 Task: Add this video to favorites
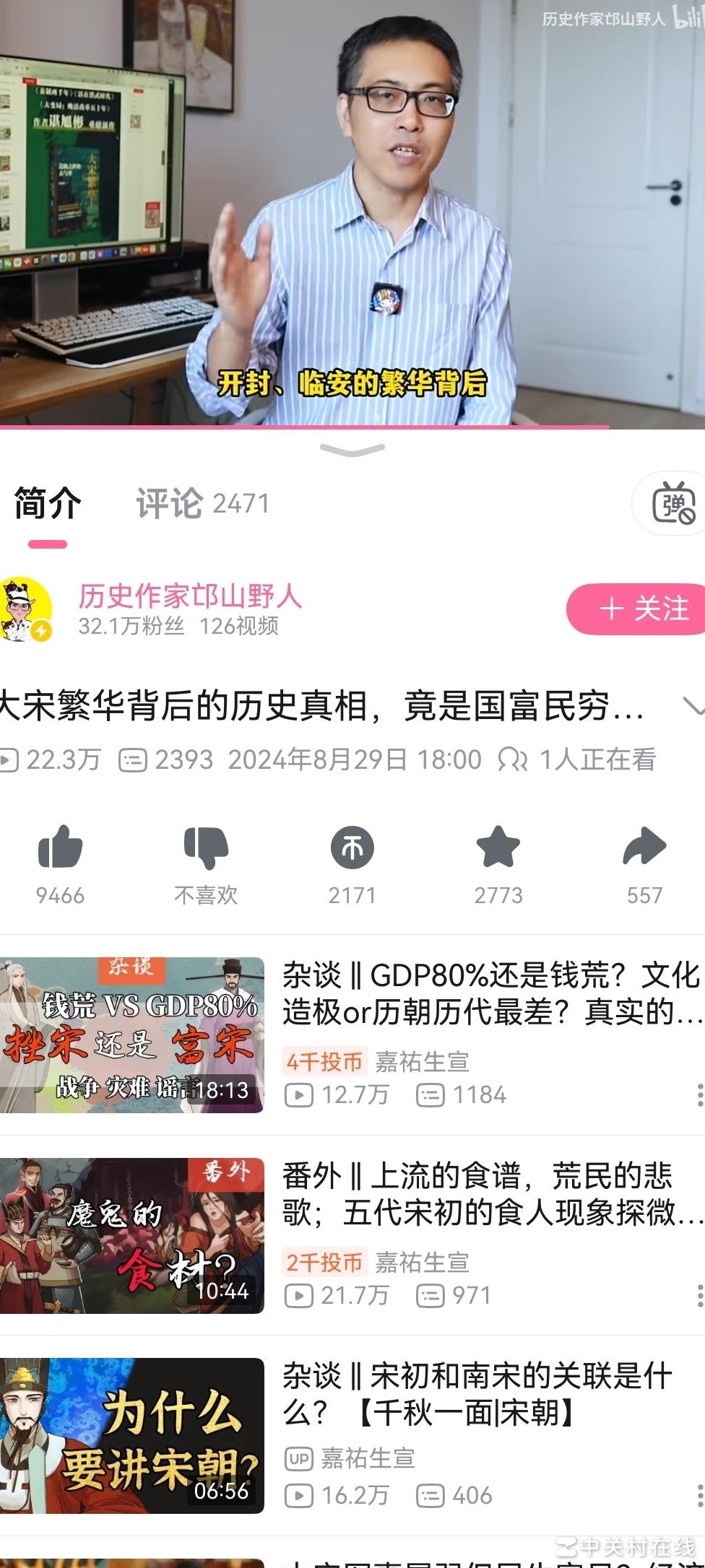498,848
